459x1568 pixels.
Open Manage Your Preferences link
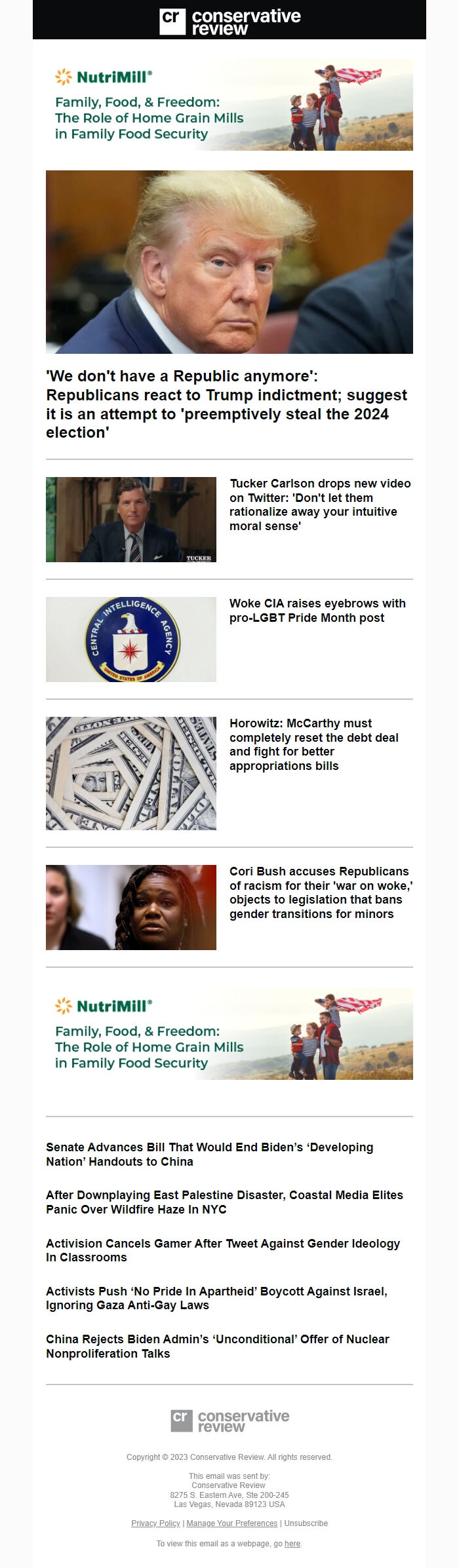[231, 1523]
